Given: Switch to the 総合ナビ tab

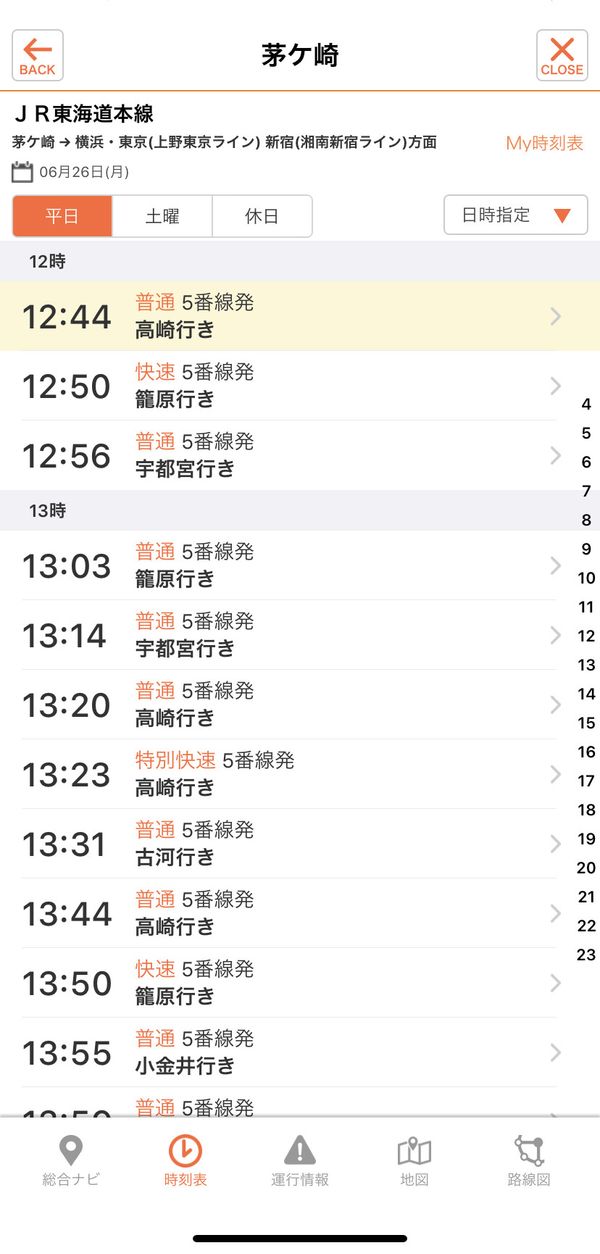Looking at the screenshot, I should pos(71,1161).
